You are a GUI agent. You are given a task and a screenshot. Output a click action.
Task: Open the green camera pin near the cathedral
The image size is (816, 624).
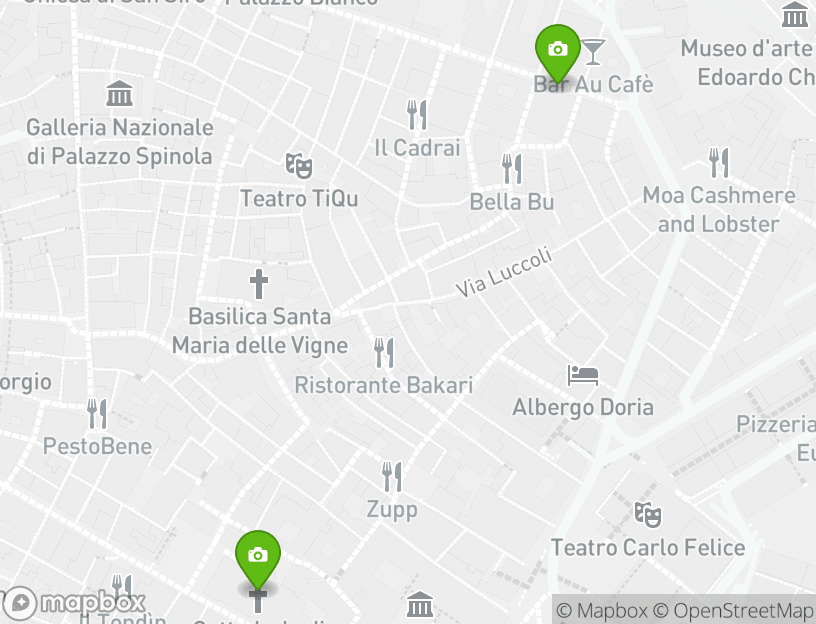(258, 555)
